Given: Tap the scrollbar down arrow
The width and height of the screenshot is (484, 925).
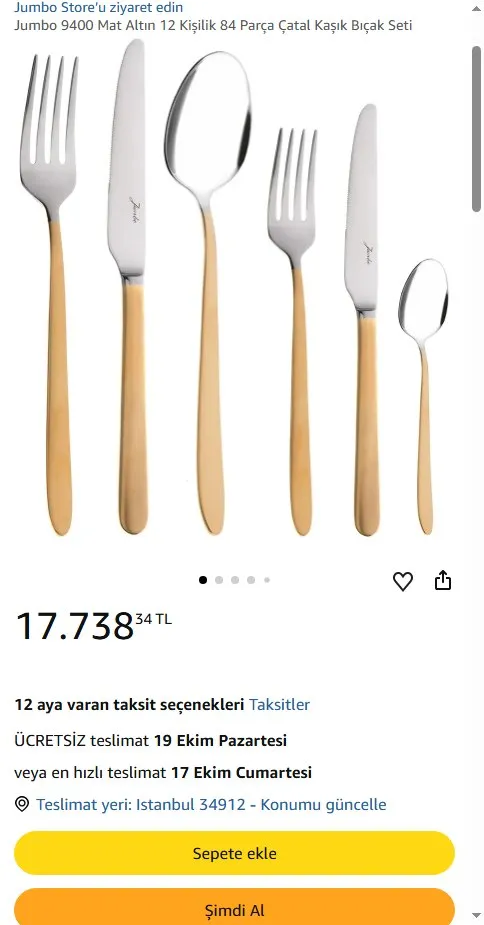Looking at the screenshot, I should (476, 916).
